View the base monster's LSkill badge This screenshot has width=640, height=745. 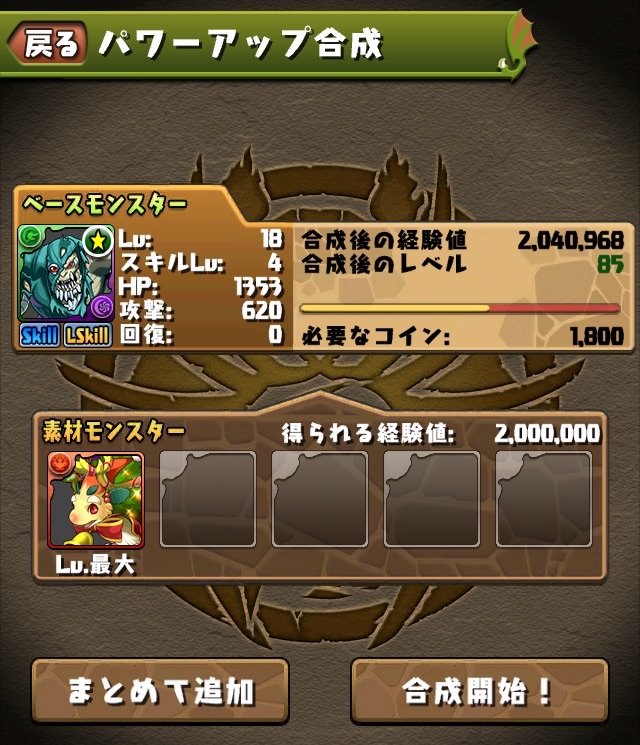pos(87,336)
